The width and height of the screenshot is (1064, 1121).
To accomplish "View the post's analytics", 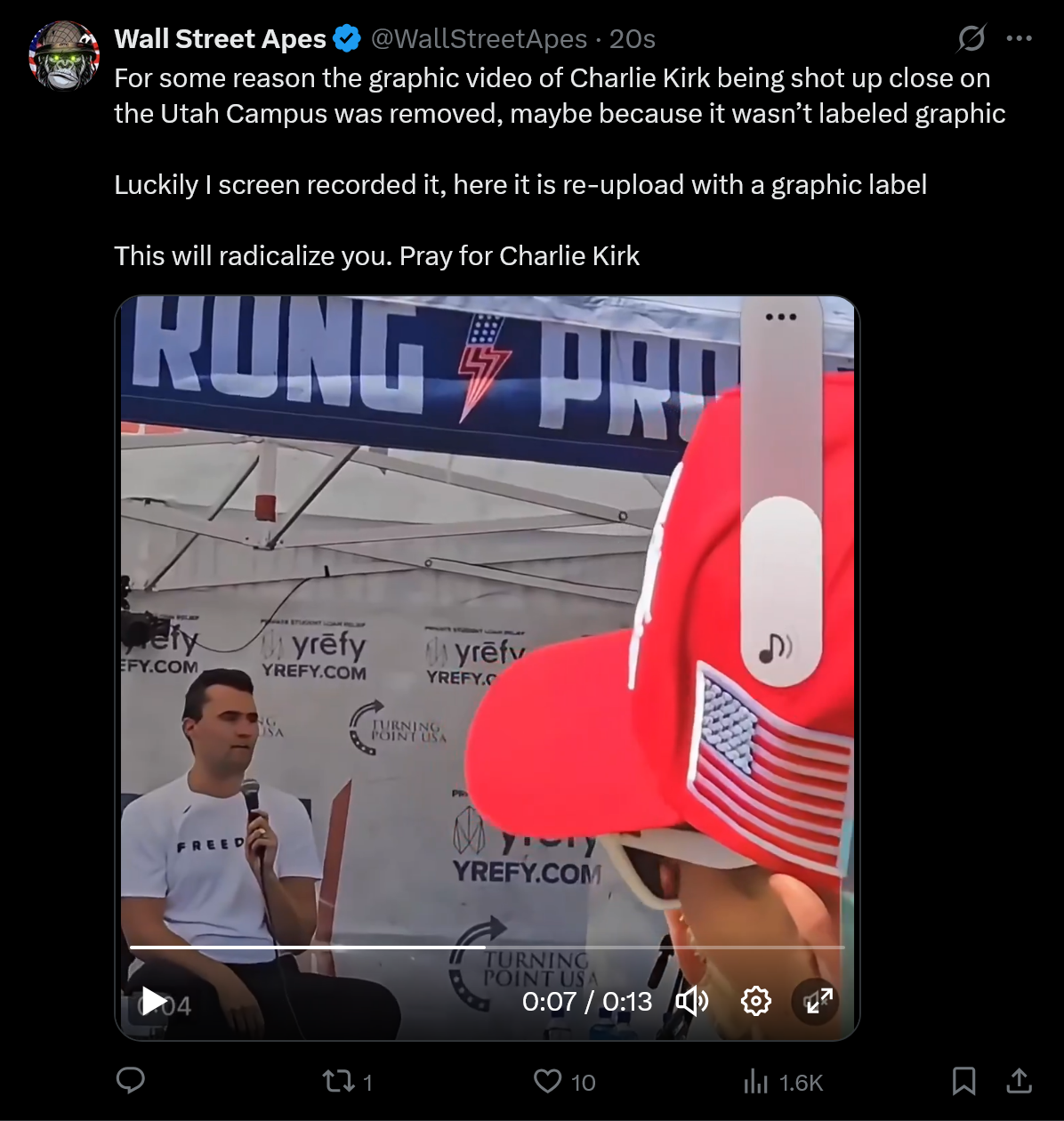I will [x=756, y=1081].
